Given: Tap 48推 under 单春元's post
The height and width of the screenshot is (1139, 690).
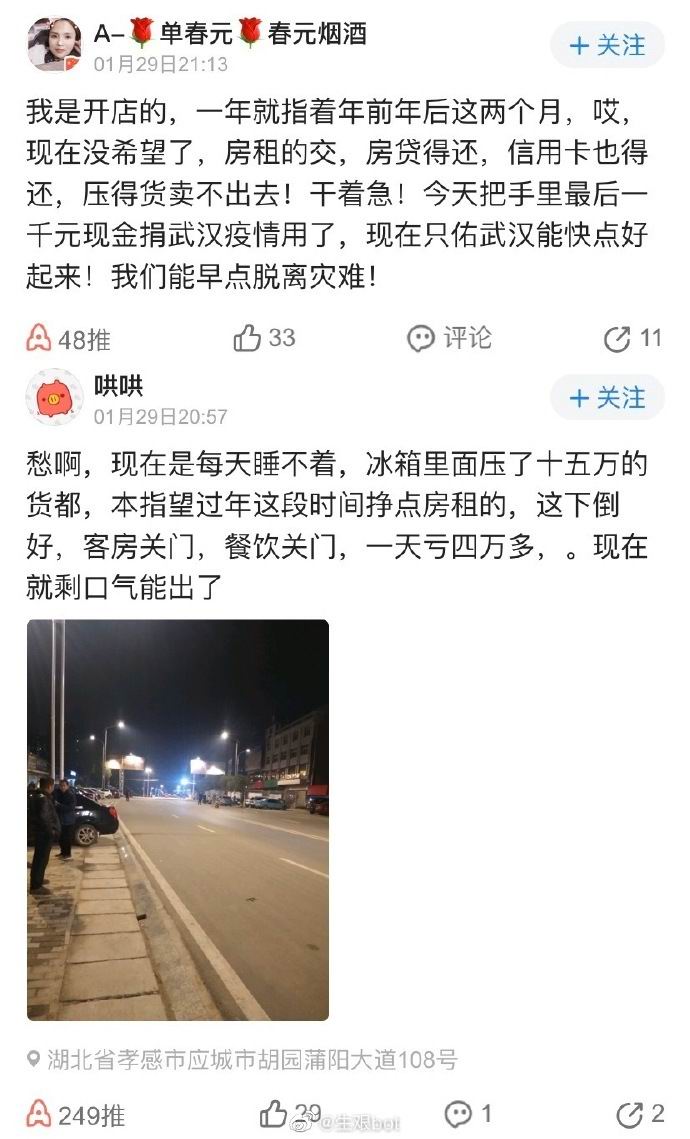Looking at the screenshot, I should point(68,339).
